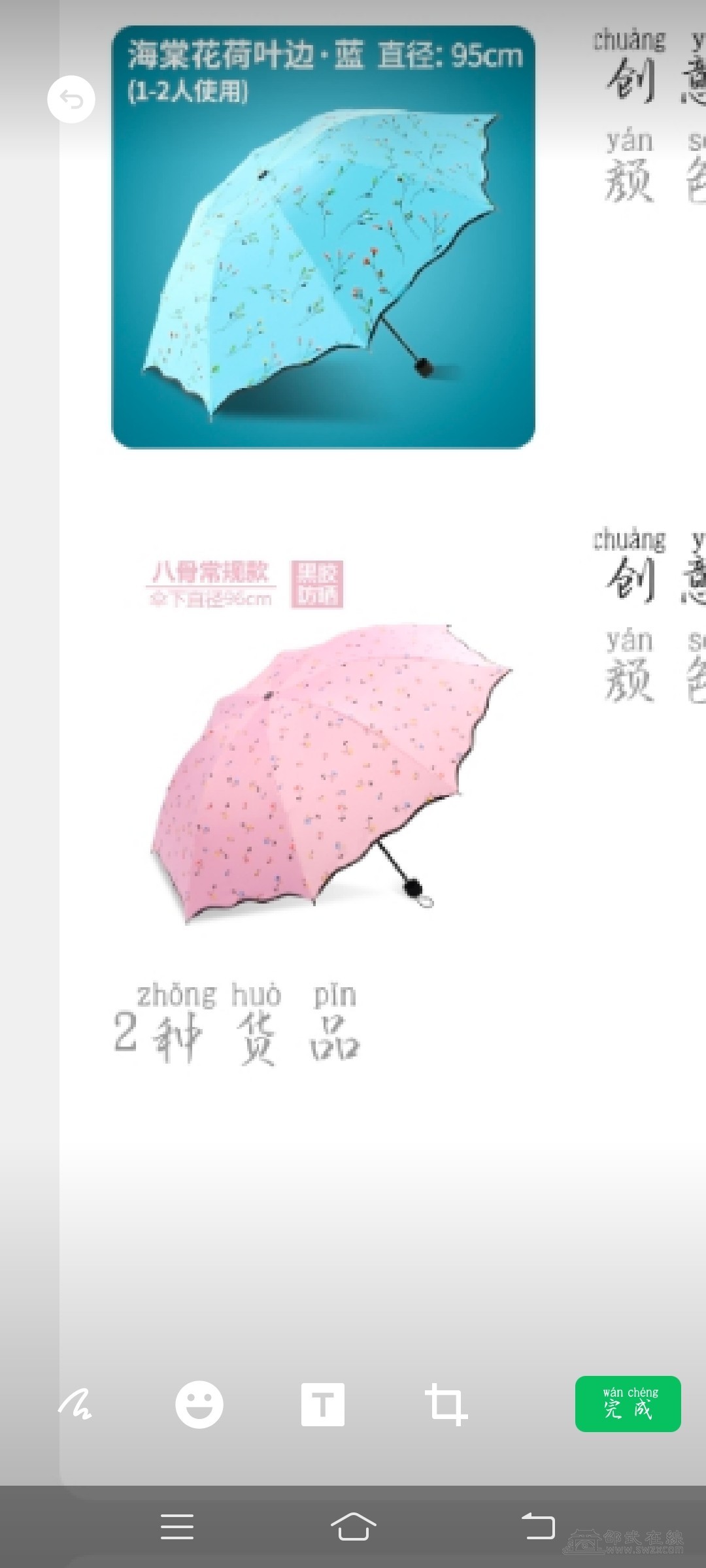This screenshot has width=706, height=1568.
Task: Open the emoji sticker picker
Action: pyautogui.click(x=199, y=1404)
